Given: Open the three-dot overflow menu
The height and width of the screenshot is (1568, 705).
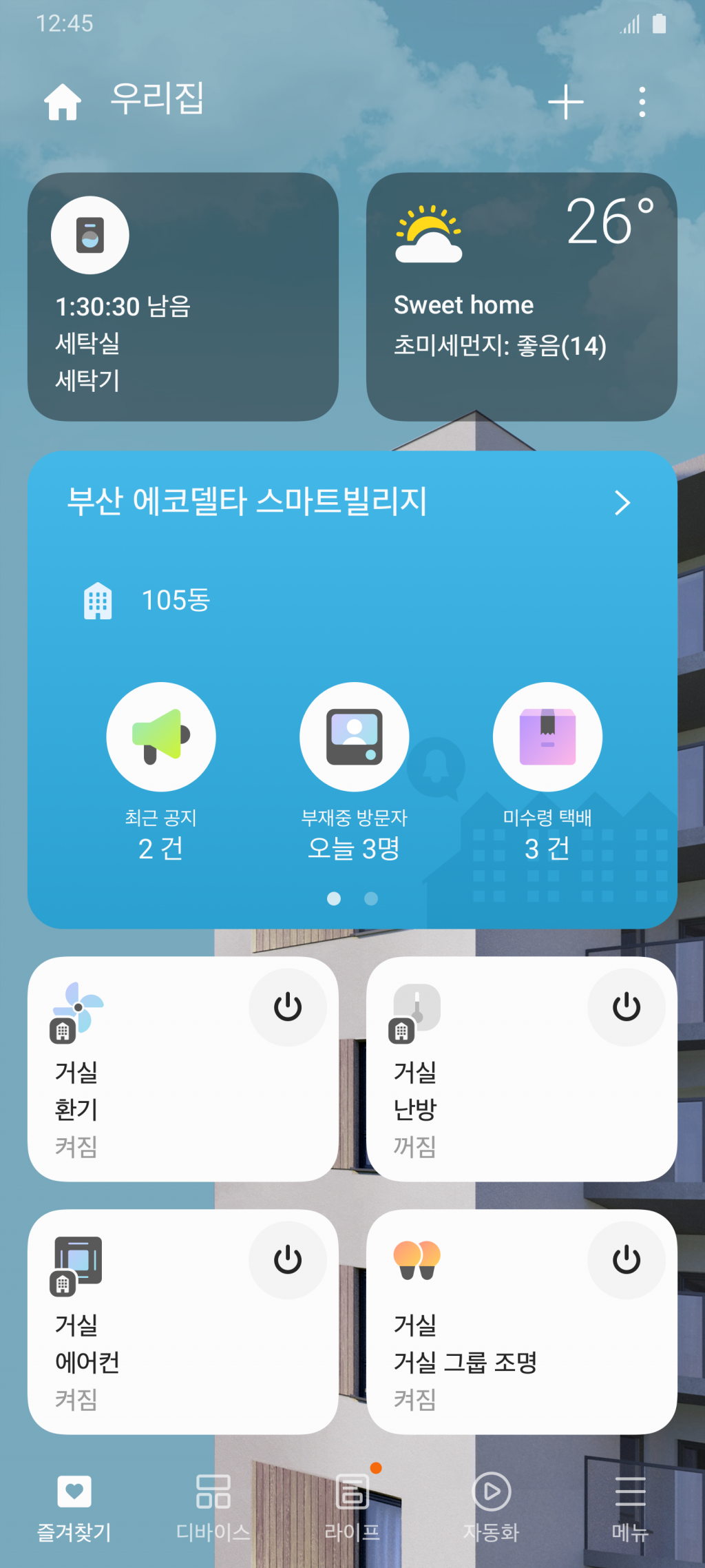Looking at the screenshot, I should pyautogui.click(x=642, y=102).
